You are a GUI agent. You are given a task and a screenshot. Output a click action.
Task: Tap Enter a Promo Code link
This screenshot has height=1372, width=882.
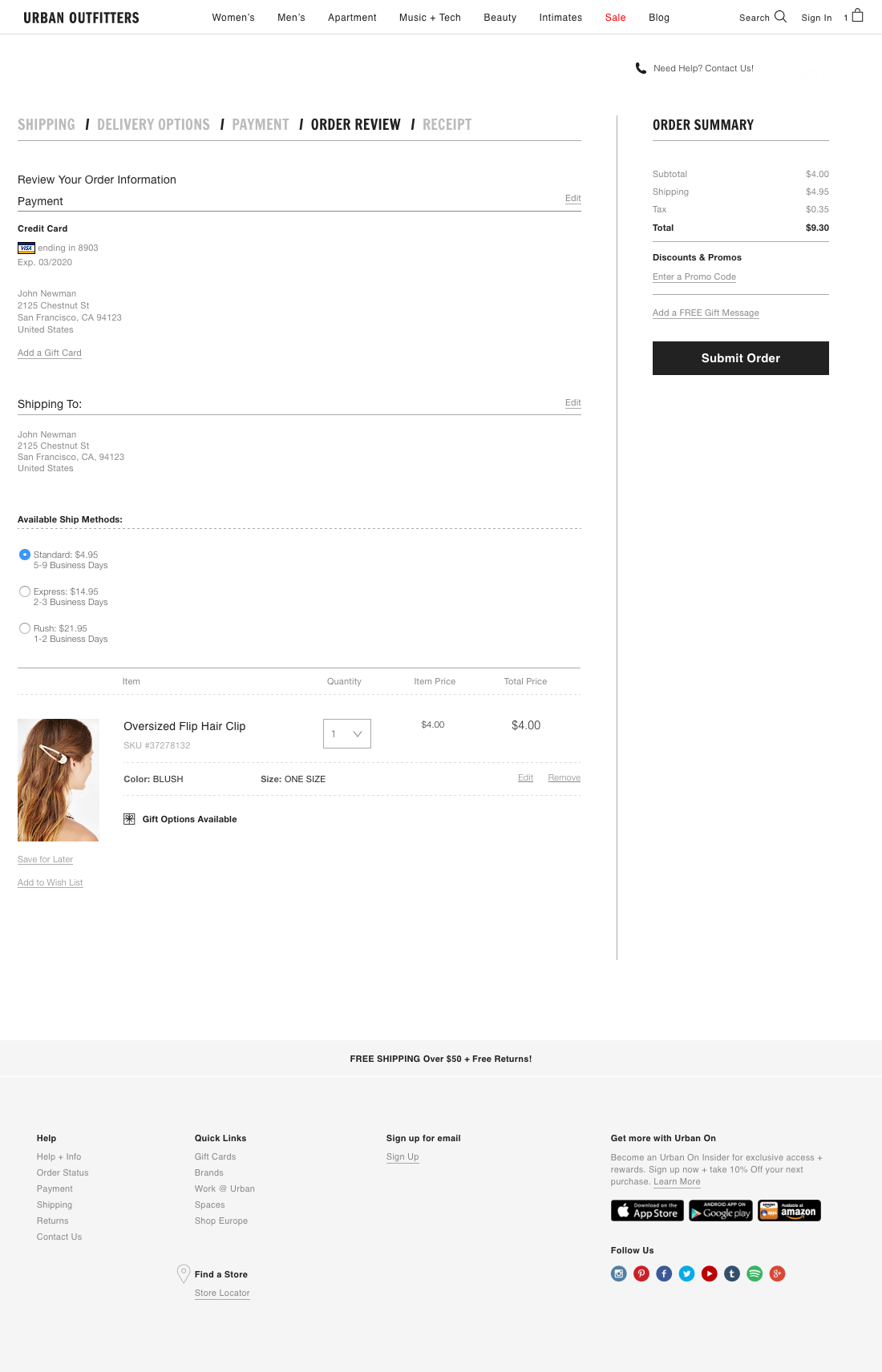pyautogui.click(x=694, y=276)
